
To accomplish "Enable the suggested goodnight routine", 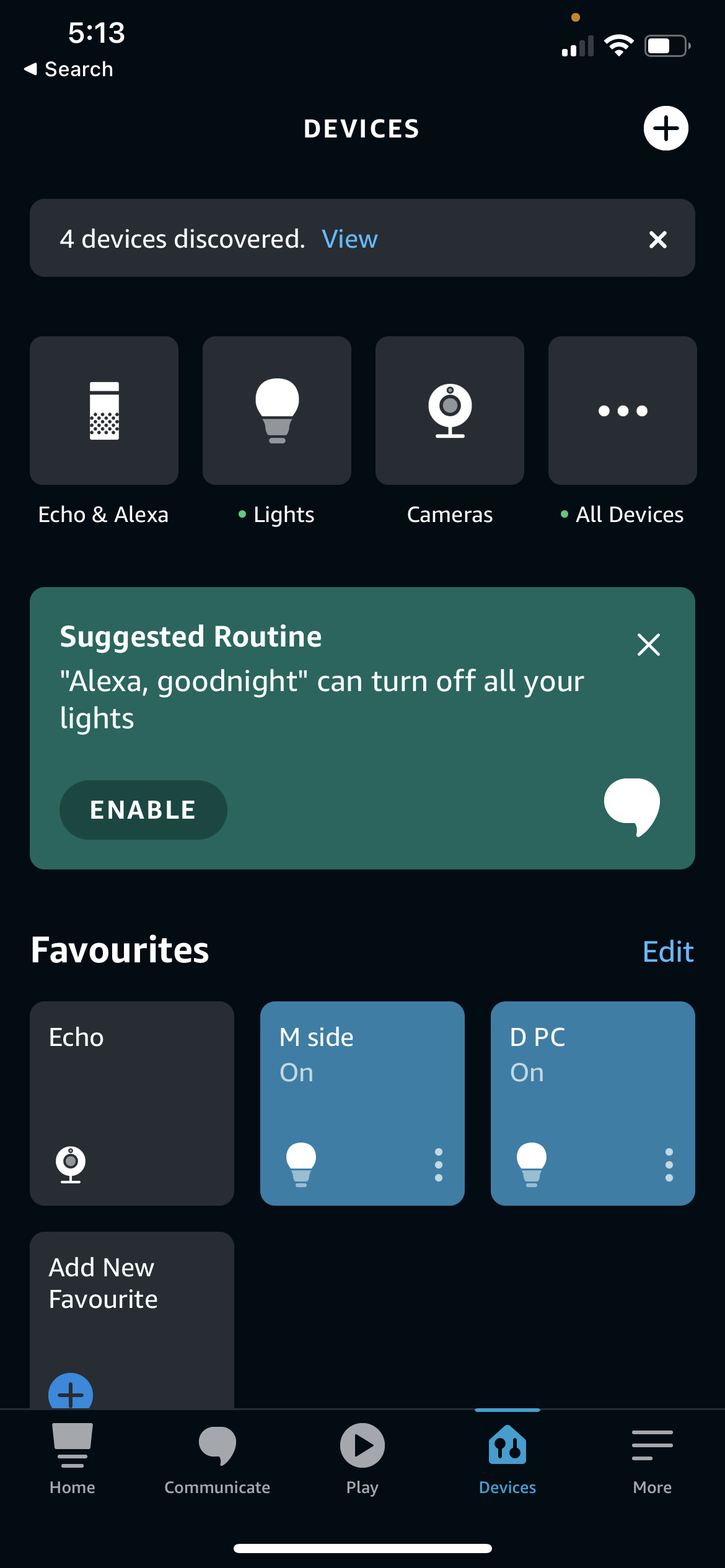I will point(143,809).
